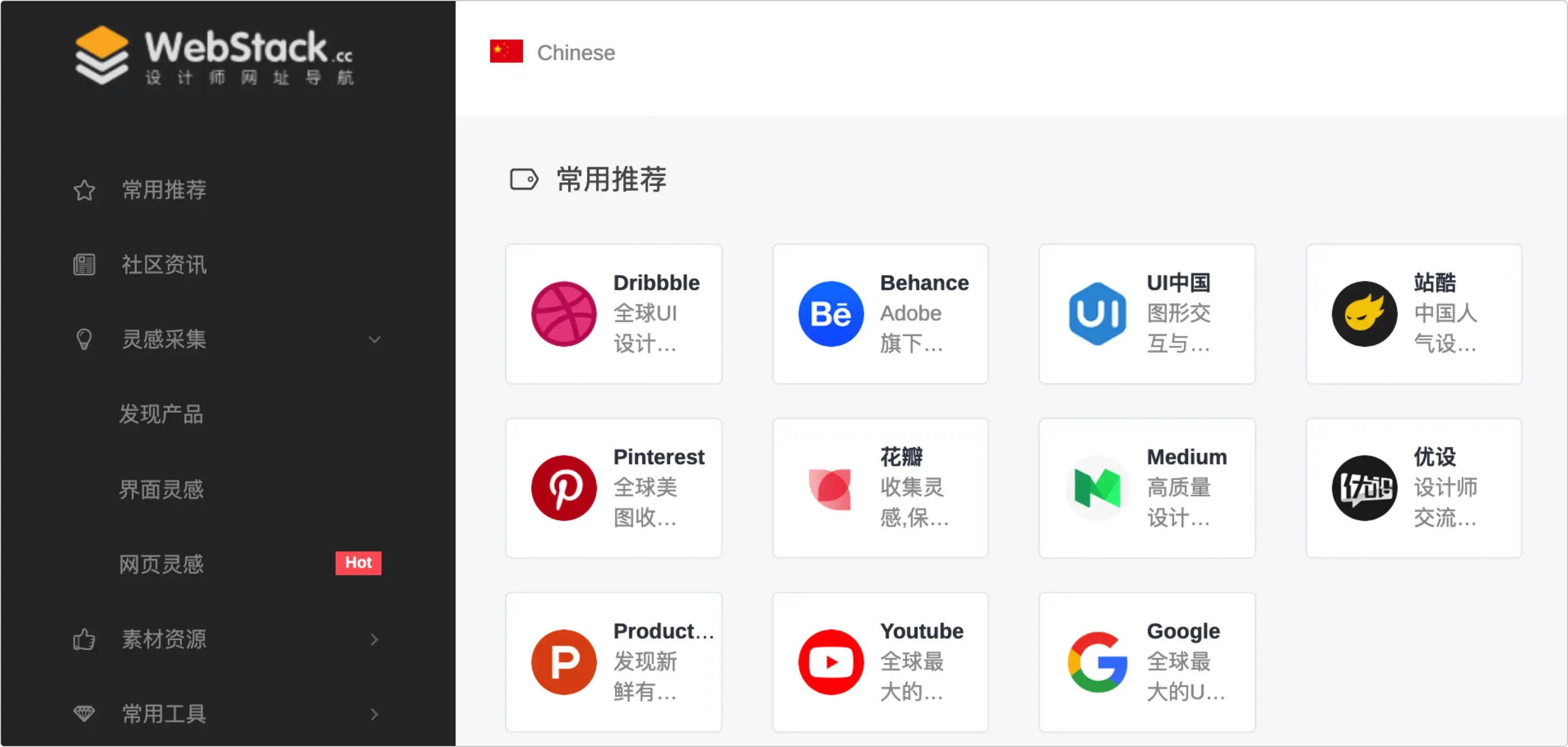
Task: Open the 优设 card
Action: 1413,488
